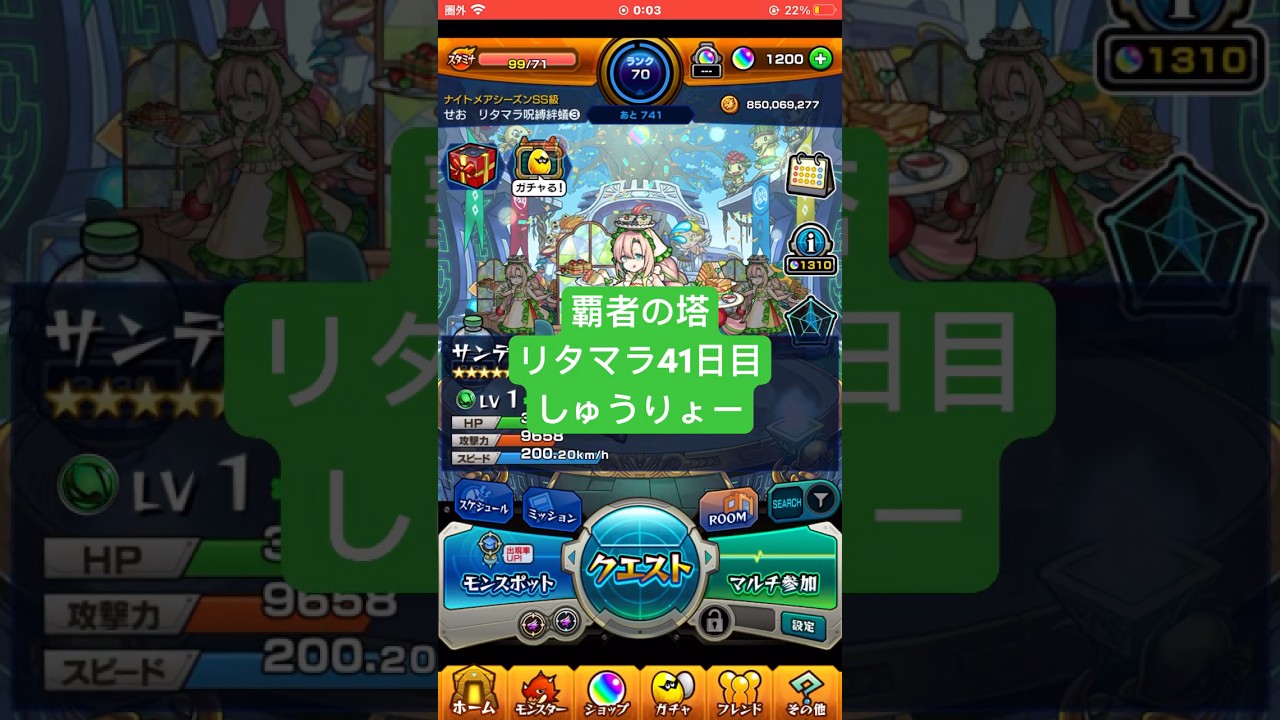Open the ミッション missions button

point(551,513)
